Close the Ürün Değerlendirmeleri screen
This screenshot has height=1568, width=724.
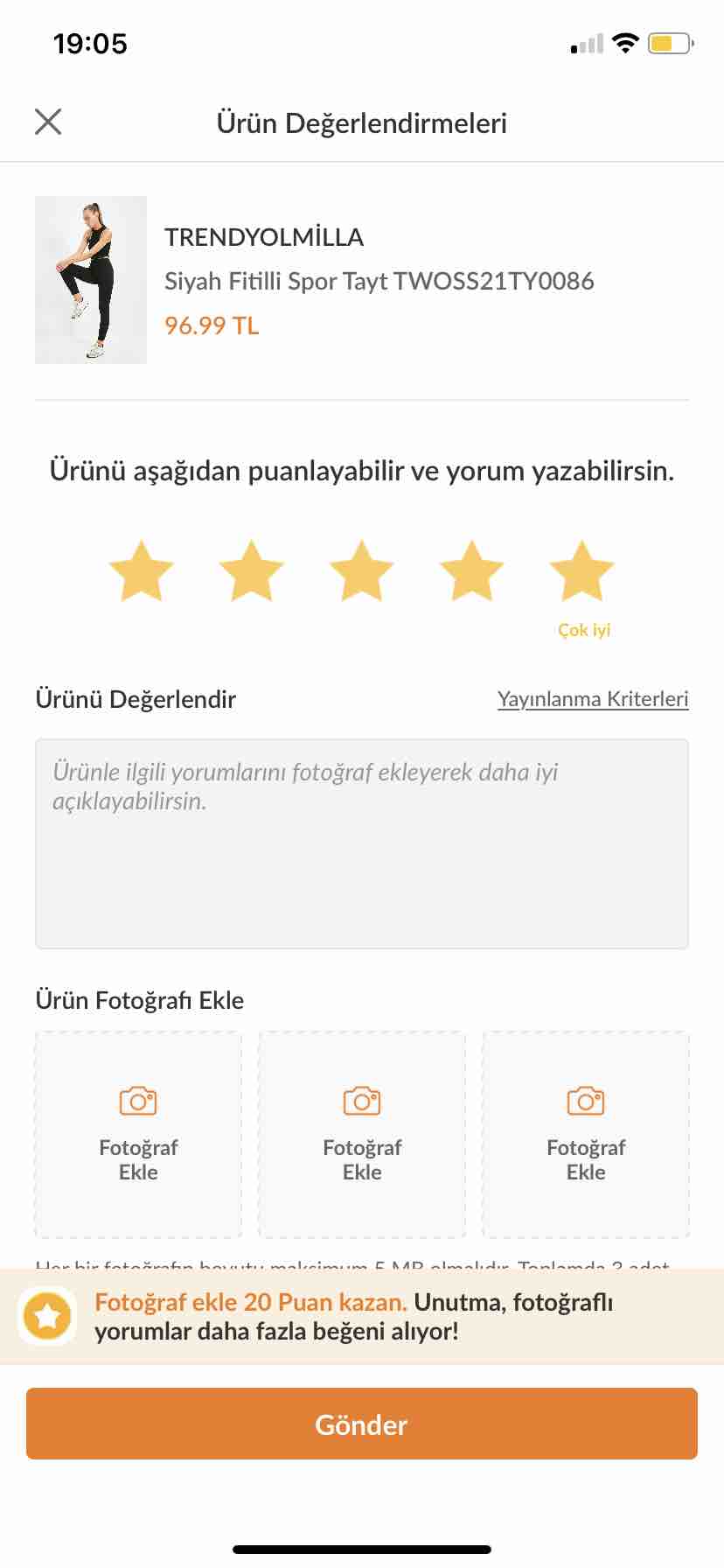pos(48,122)
